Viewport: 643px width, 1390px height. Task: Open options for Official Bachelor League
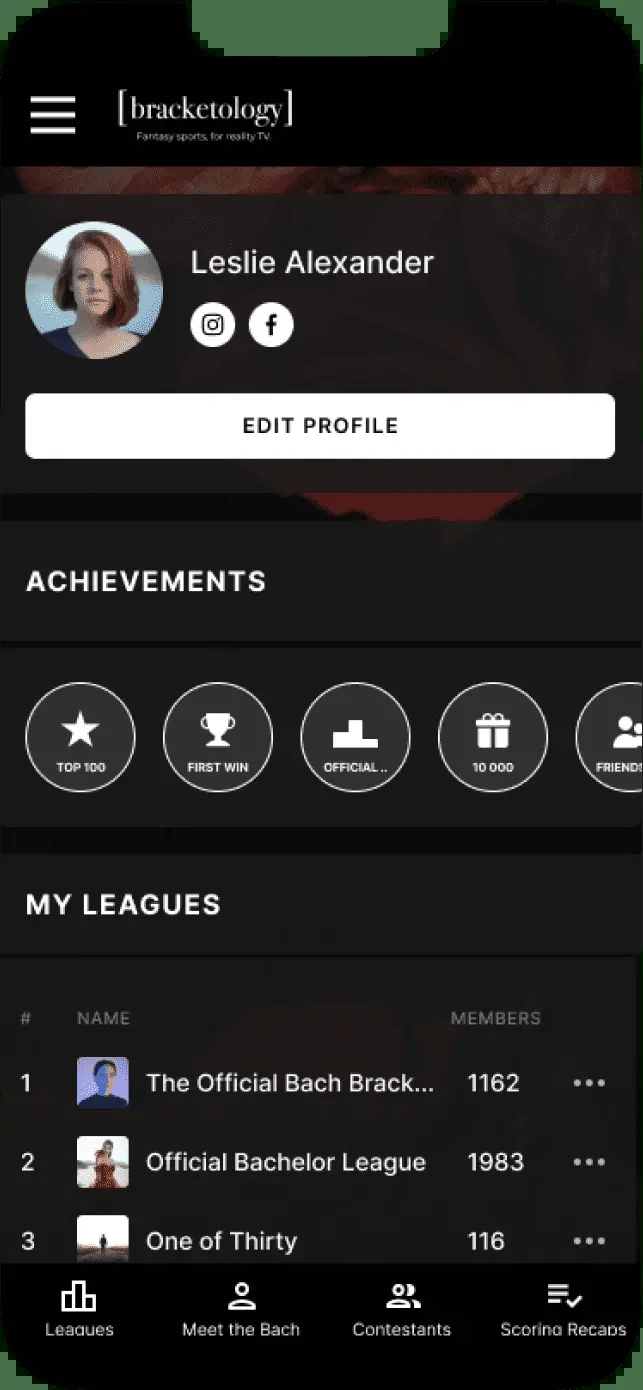point(588,1162)
